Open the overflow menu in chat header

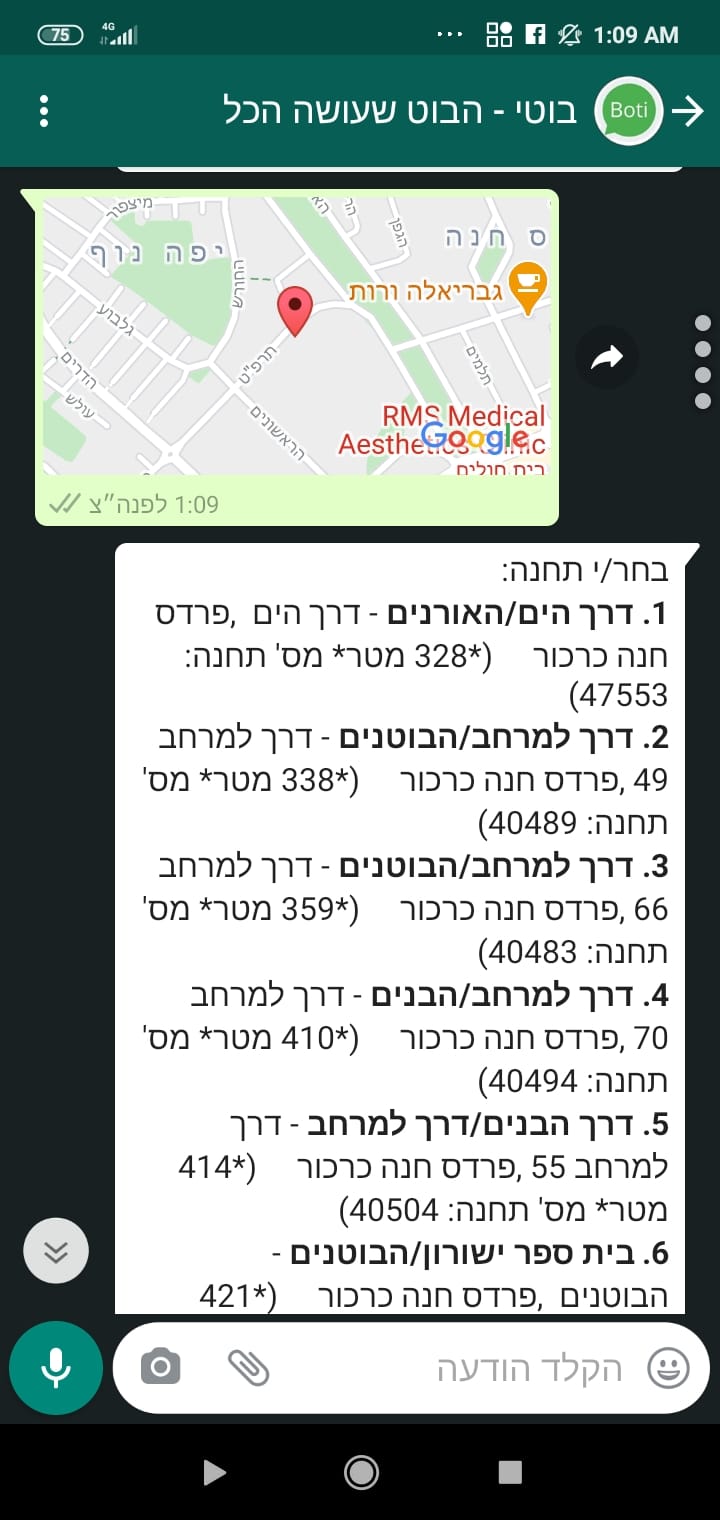click(x=43, y=110)
